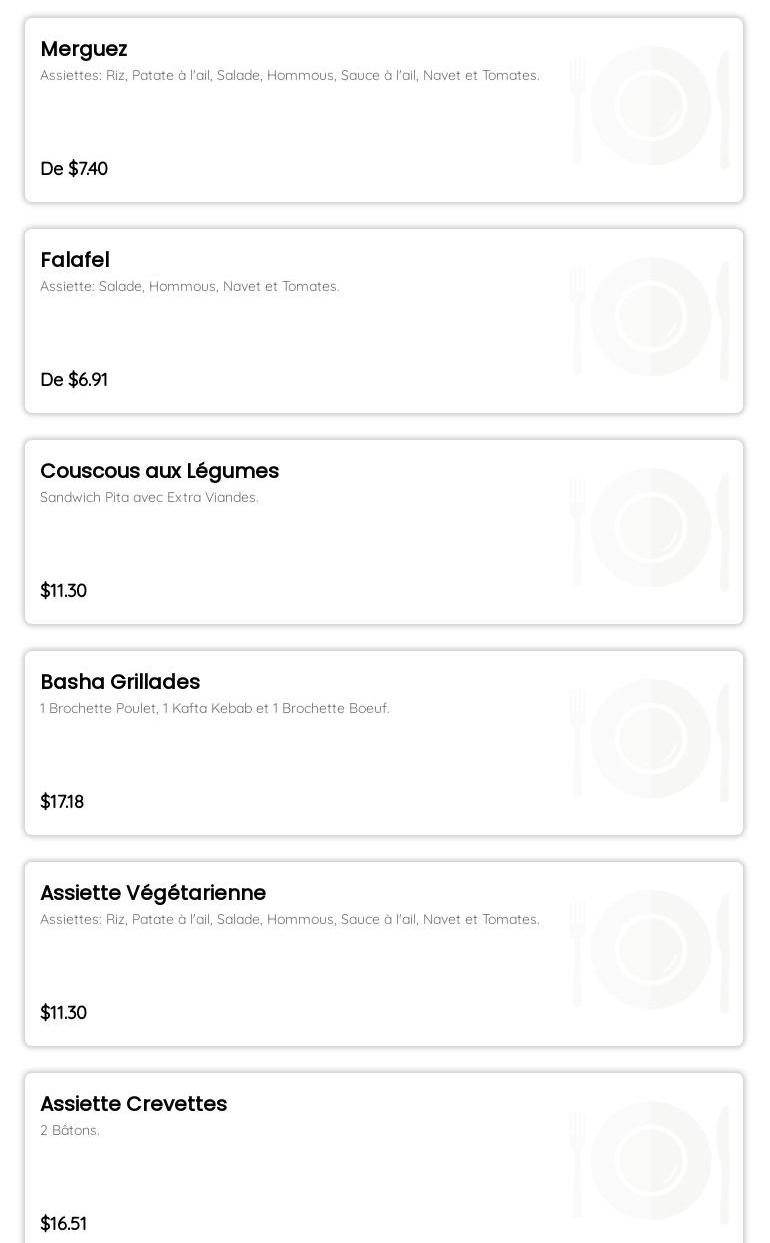Screen dimensions: 770x1243
Task: Open the Merguez menu item
Action: pos(384,110)
